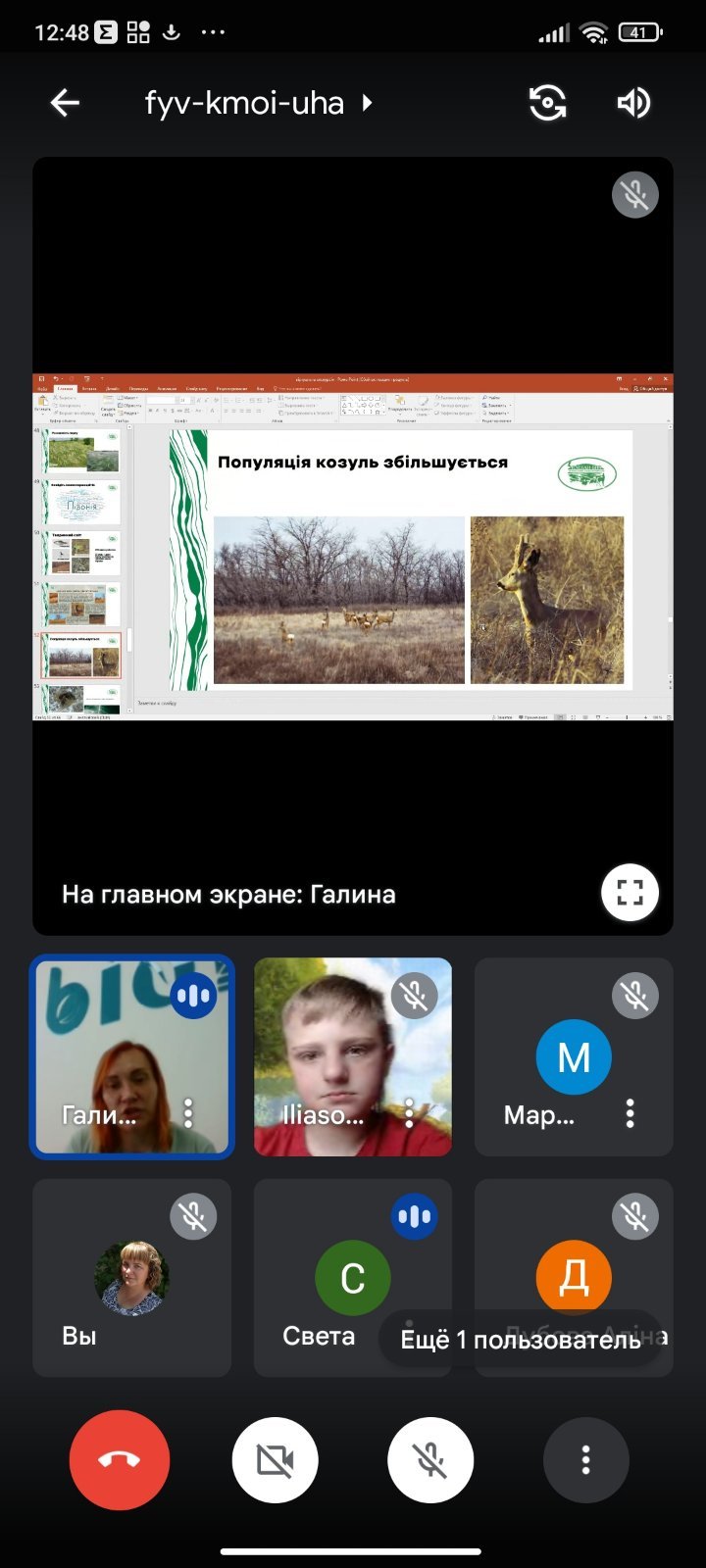The image size is (706, 1568).
Task: Hang up the call
Action: coord(120,1460)
